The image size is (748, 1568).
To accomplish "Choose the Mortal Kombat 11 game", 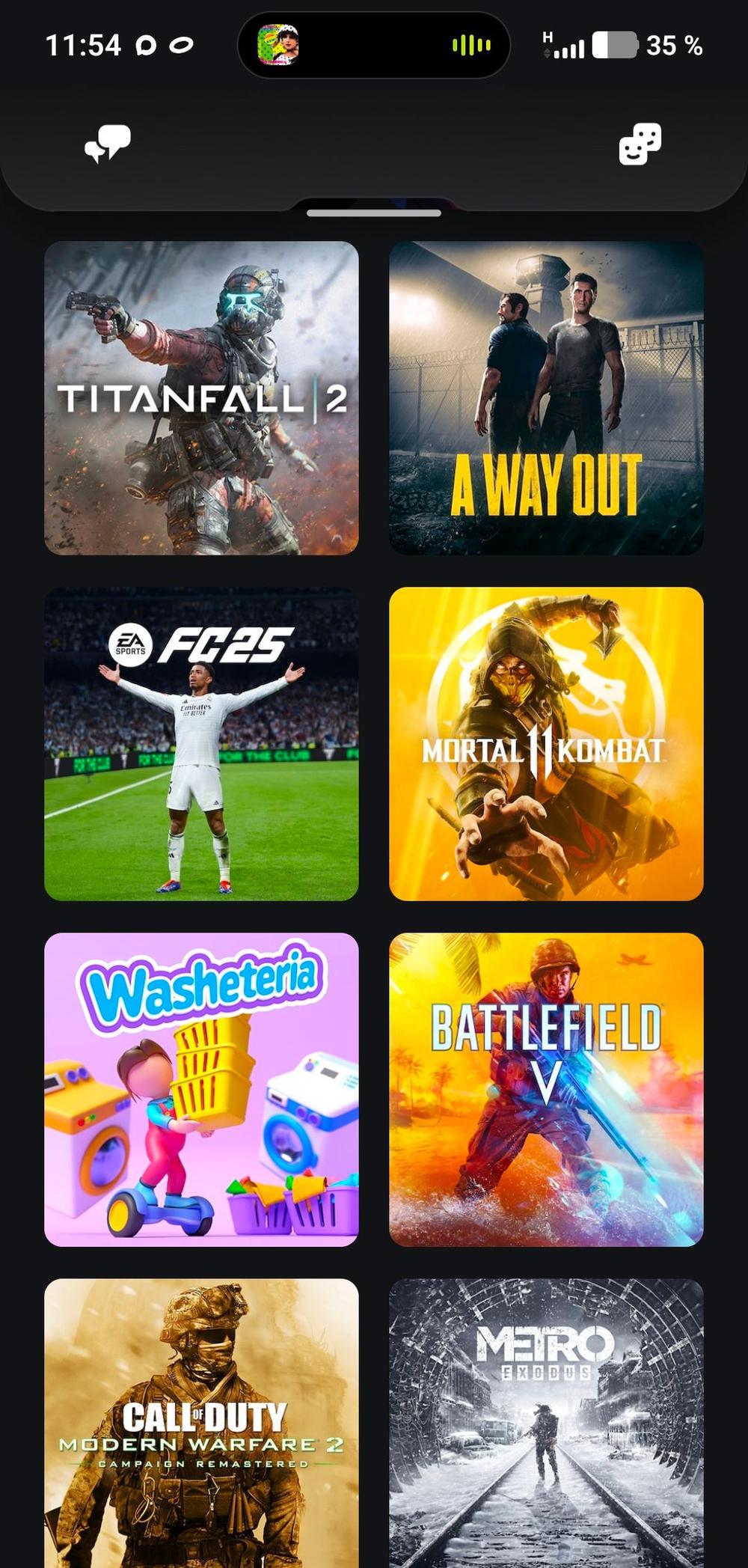I will click(x=546, y=743).
